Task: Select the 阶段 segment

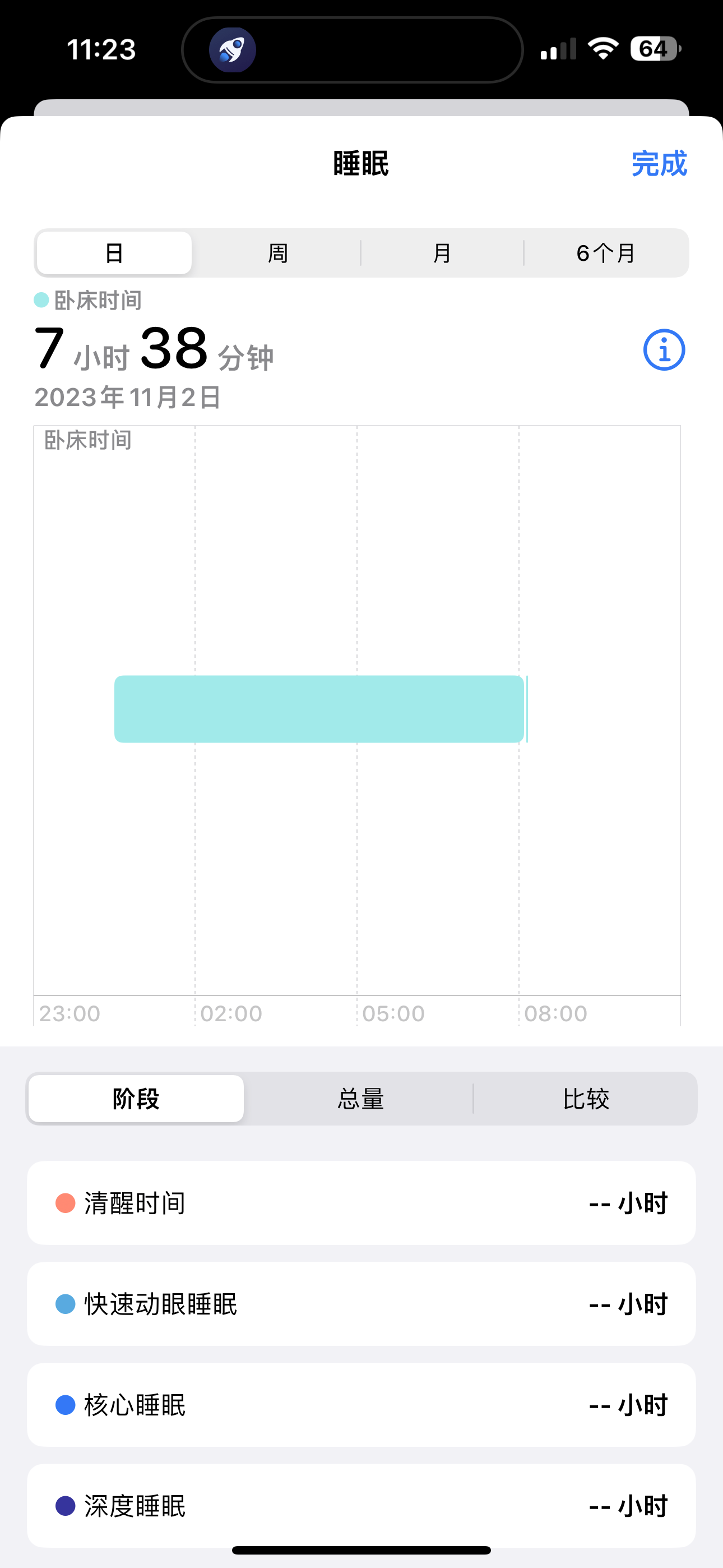Action: (136, 1099)
